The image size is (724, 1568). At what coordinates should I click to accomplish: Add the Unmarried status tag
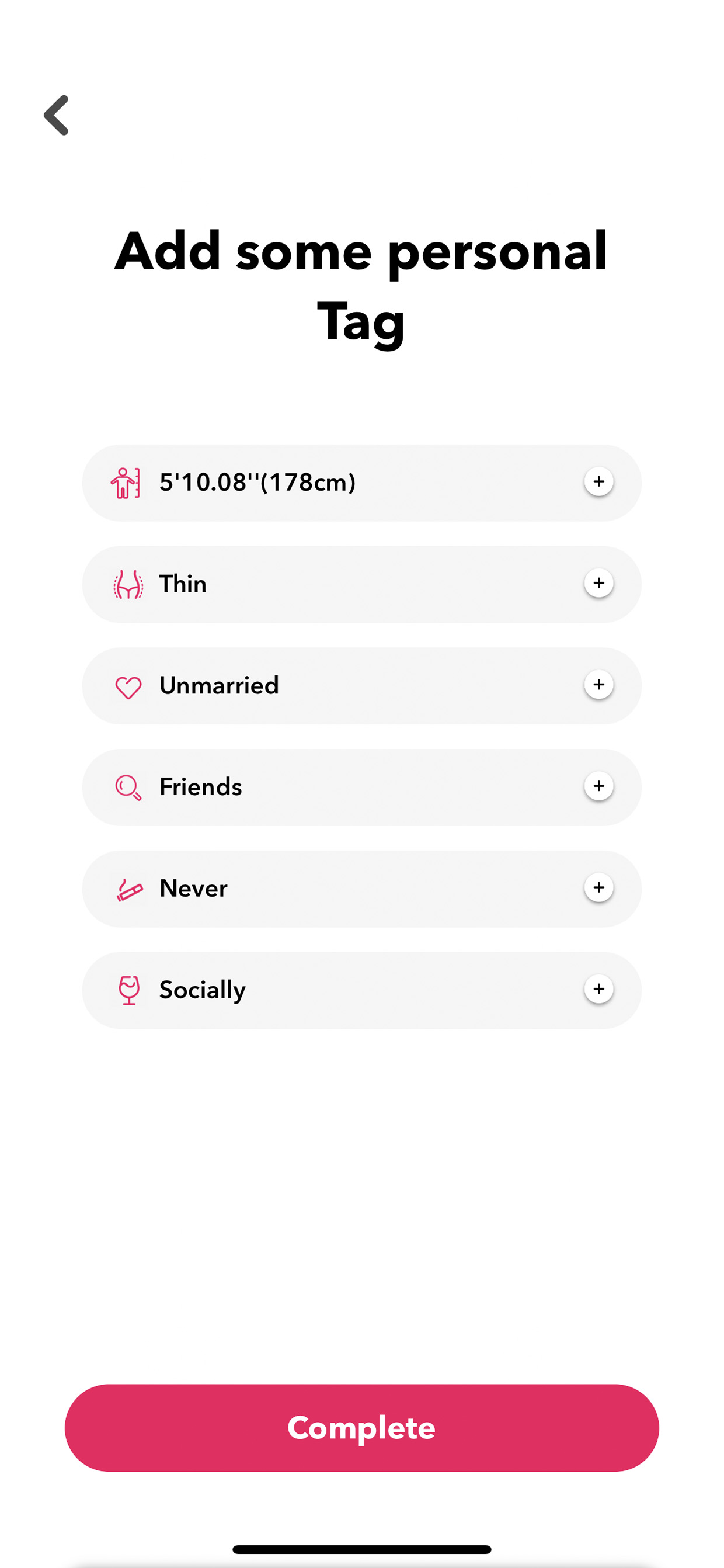coord(598,685)
